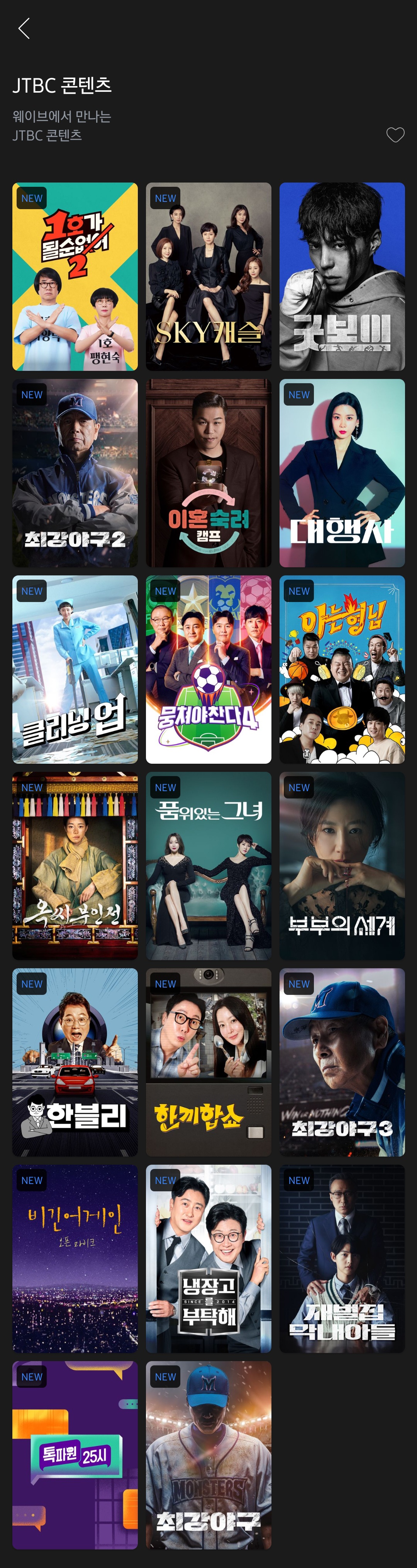View 비긴어게인 오픈마이크

[75, 1259]
